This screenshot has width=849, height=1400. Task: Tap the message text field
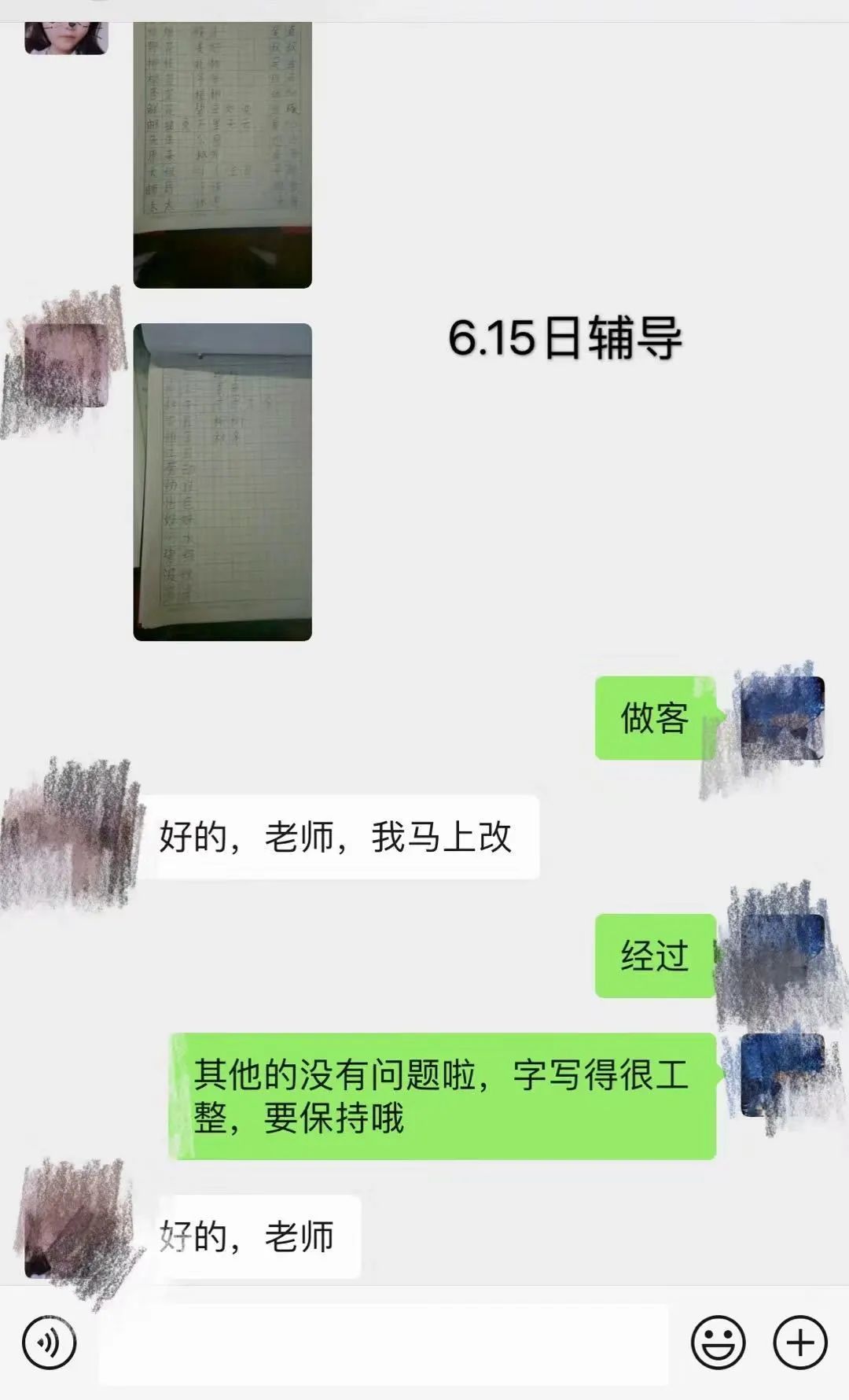383,1343
